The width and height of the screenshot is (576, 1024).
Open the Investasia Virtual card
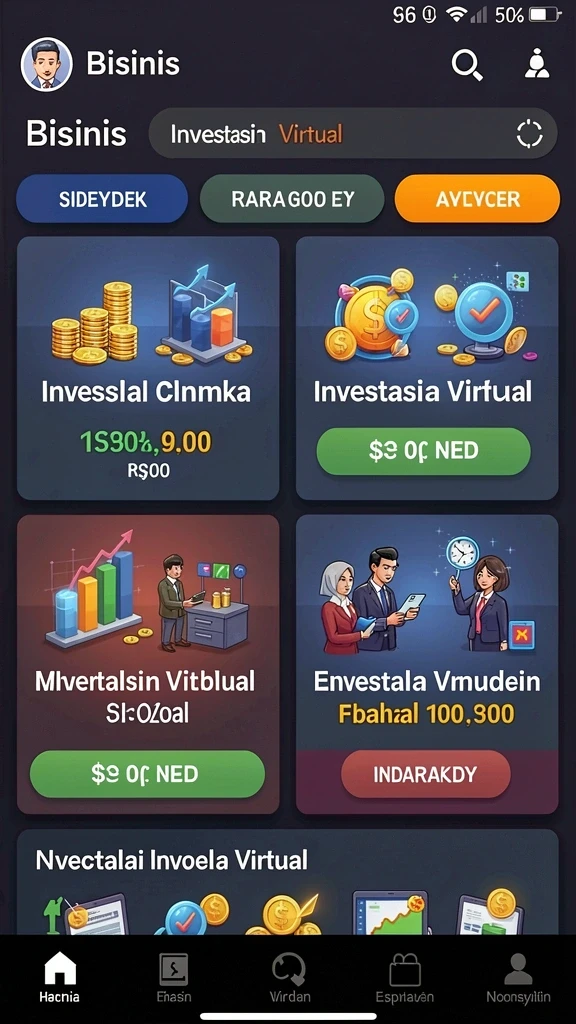pos(427,368)
